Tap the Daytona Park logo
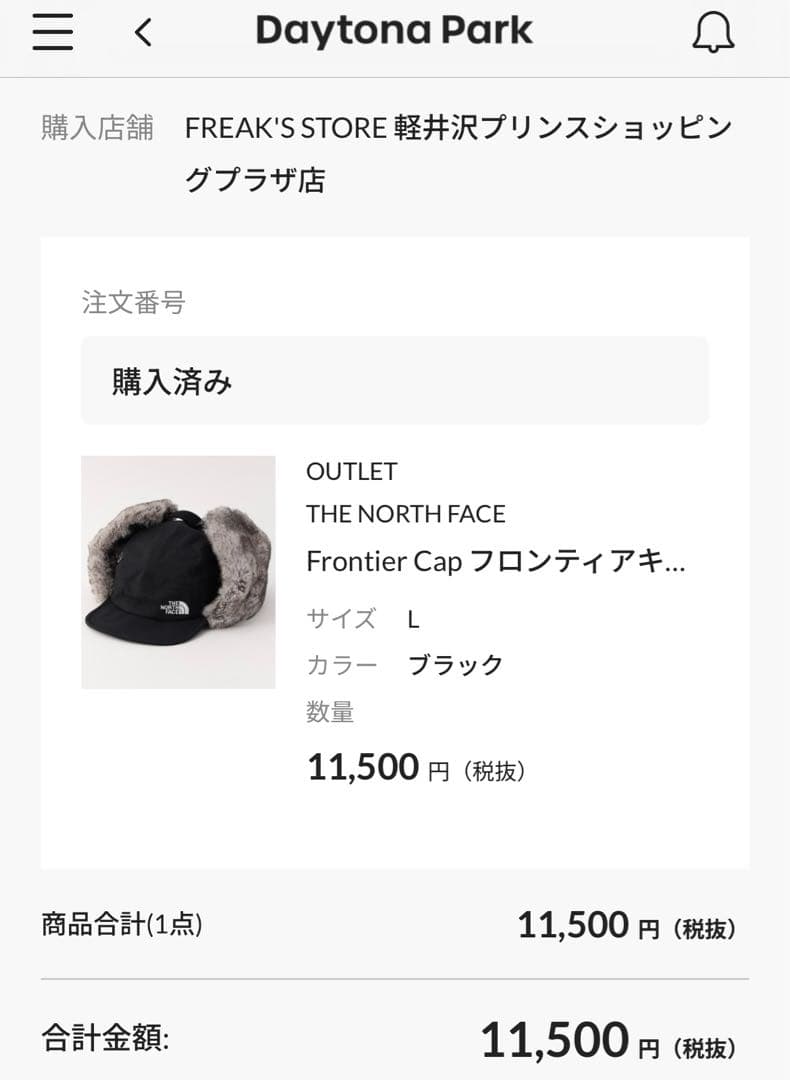This screenshot has width=790, height=1080. [x=395, y=30]
